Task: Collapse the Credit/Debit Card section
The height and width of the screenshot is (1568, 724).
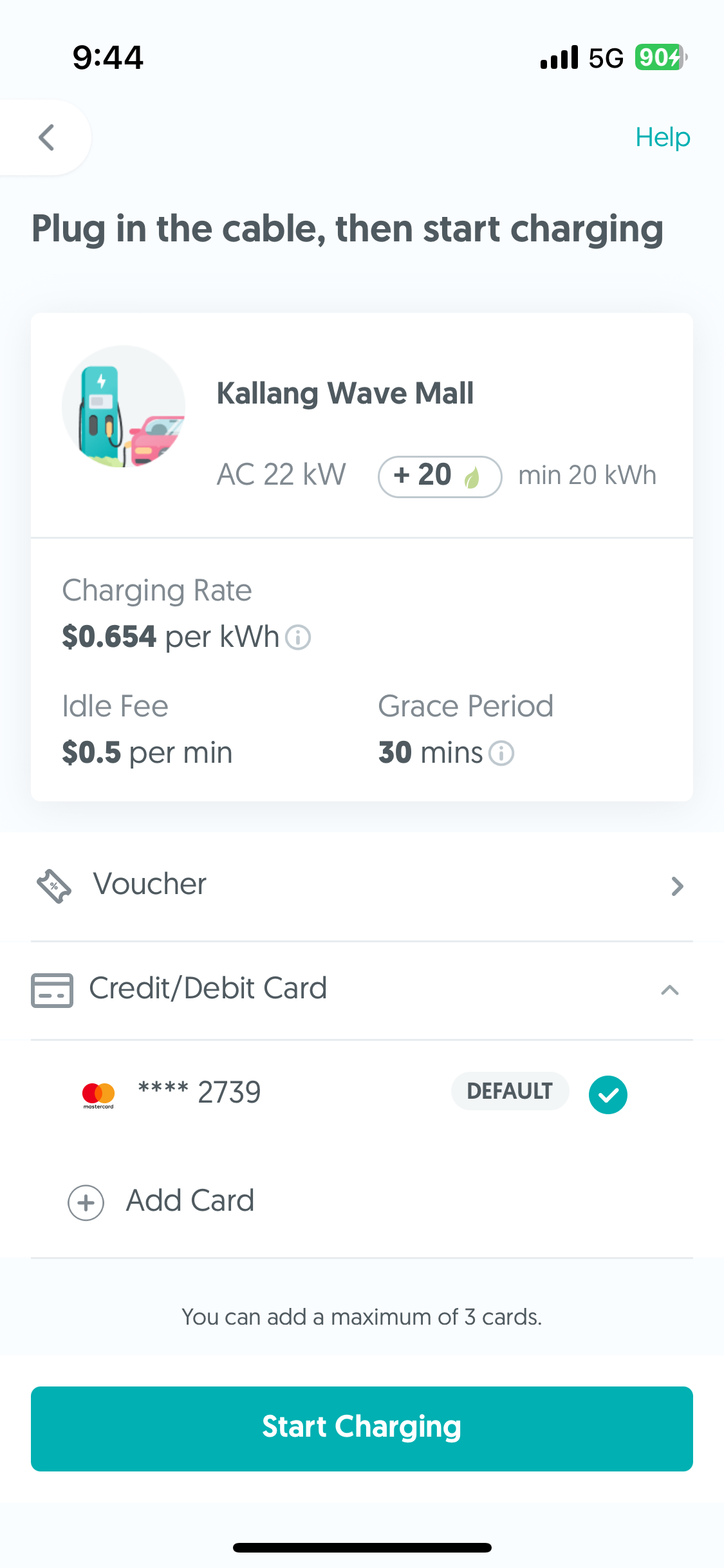Action: point(362,989)
